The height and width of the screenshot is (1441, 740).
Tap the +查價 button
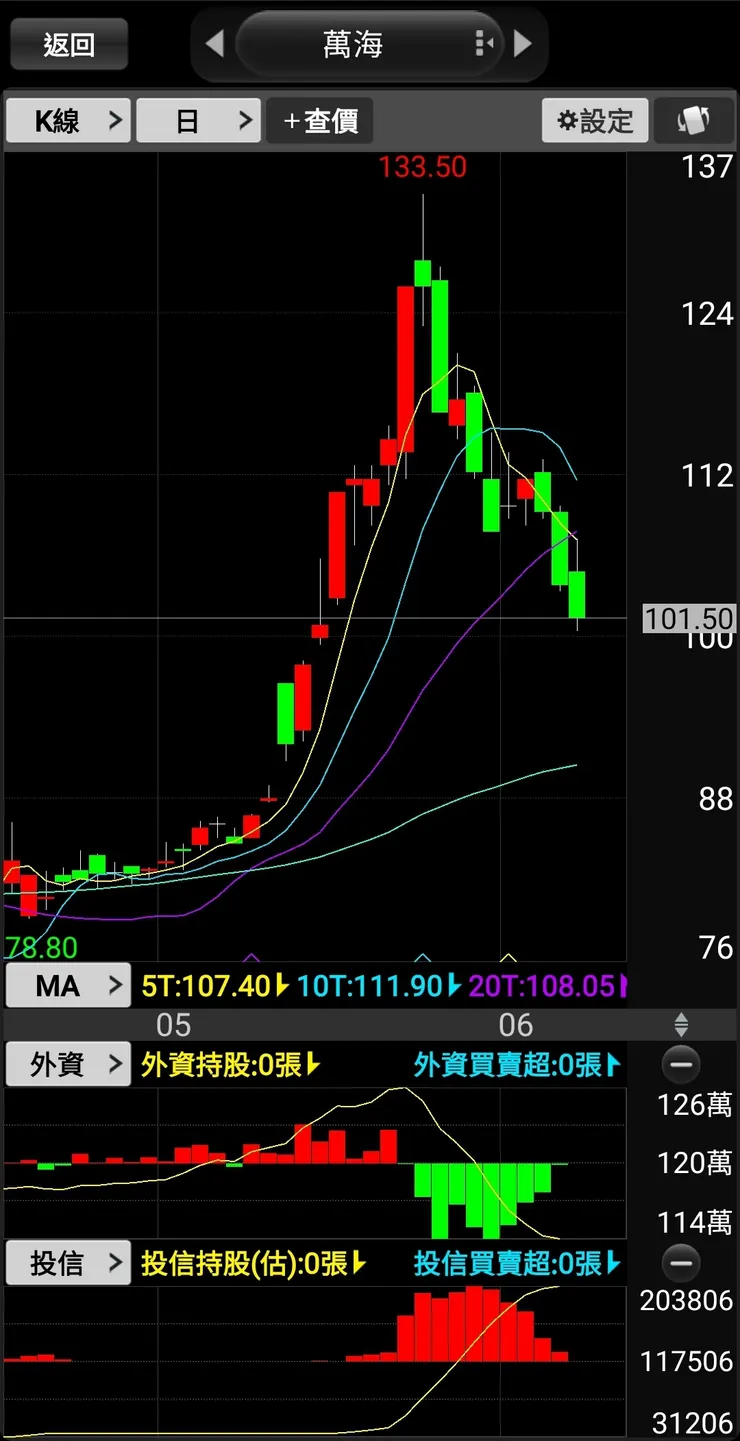click(320, 121)
